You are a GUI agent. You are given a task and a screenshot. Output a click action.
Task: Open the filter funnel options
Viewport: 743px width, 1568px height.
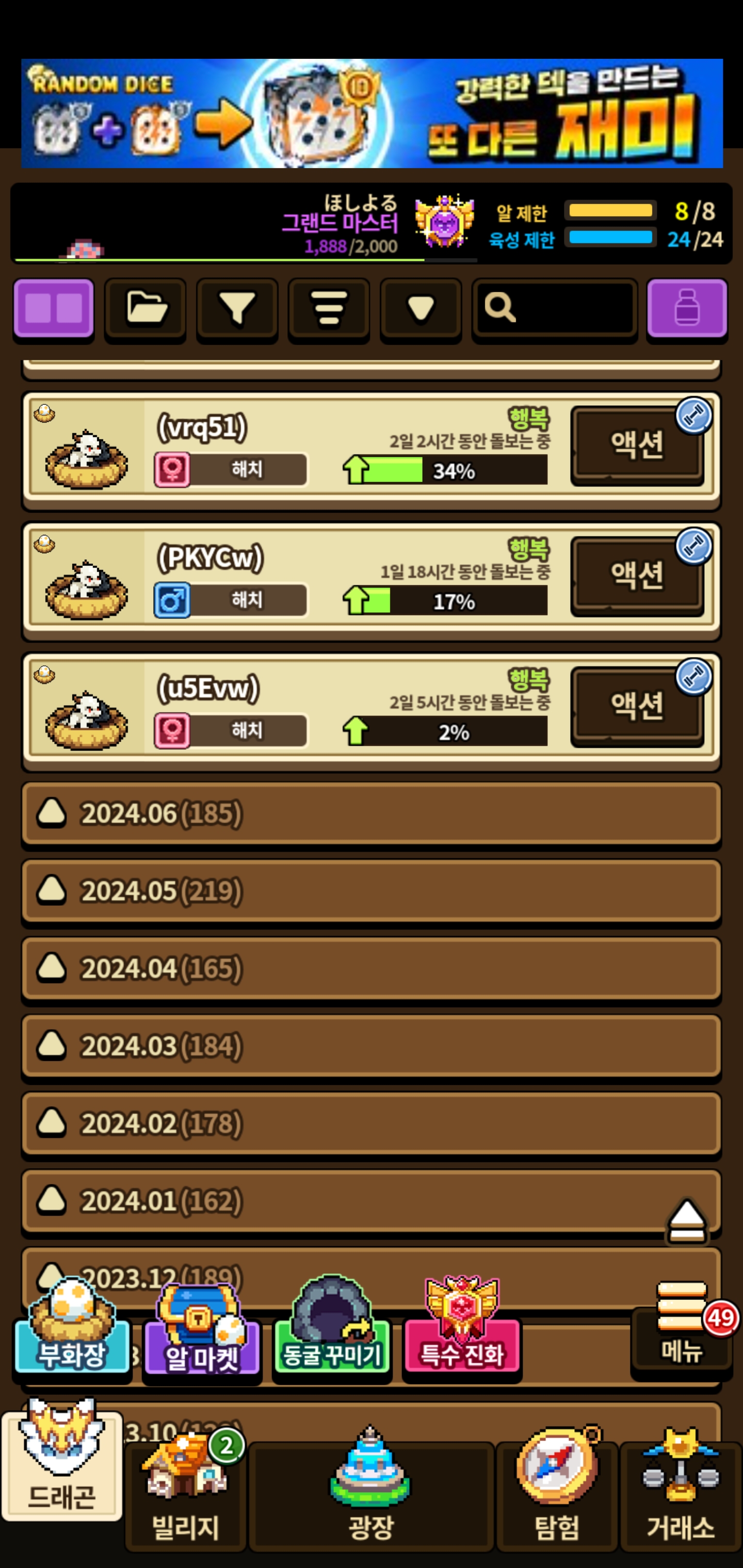coord(237,308)
